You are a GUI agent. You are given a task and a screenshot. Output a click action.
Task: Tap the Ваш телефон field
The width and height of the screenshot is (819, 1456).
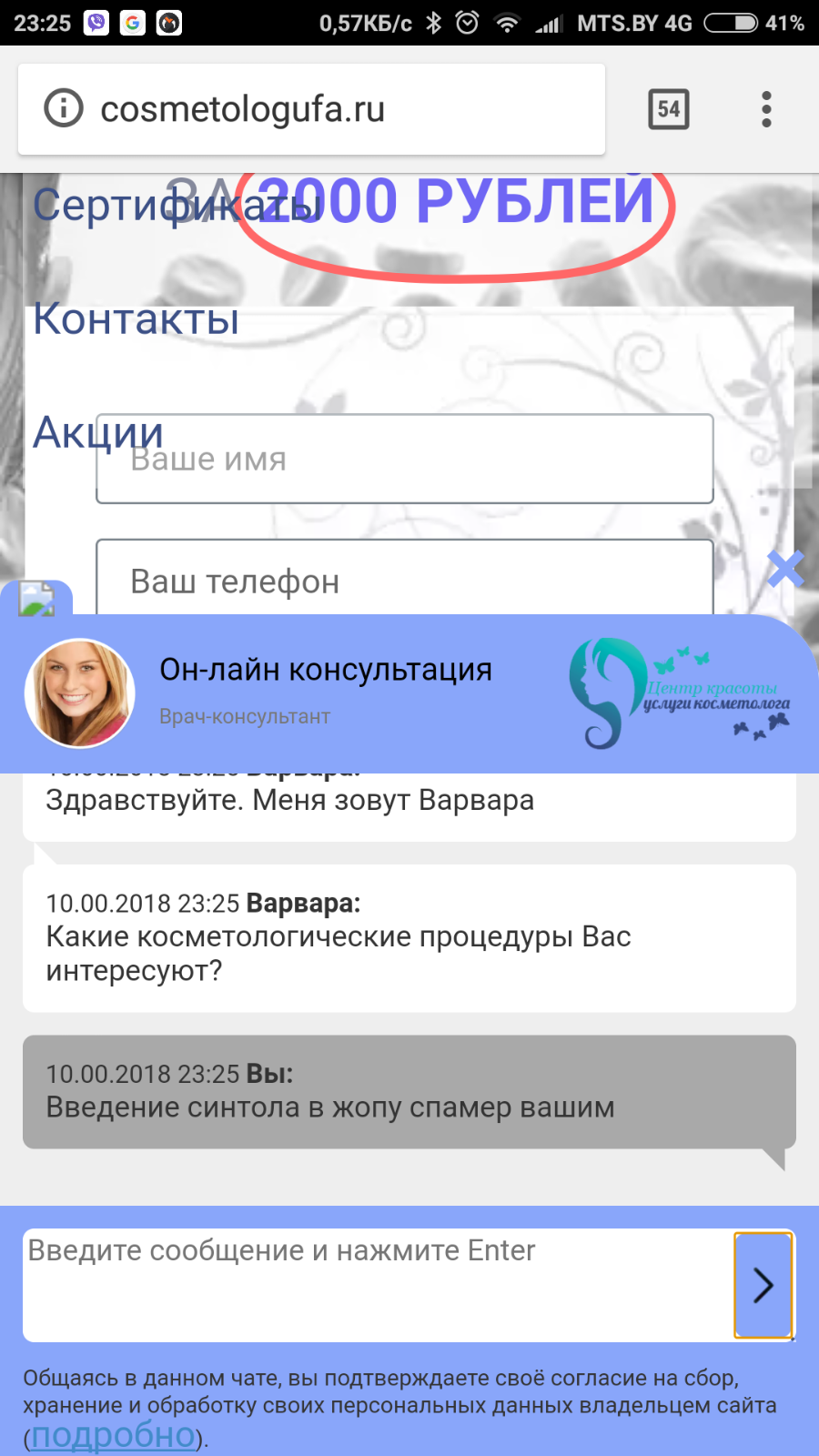coord(405,578)
